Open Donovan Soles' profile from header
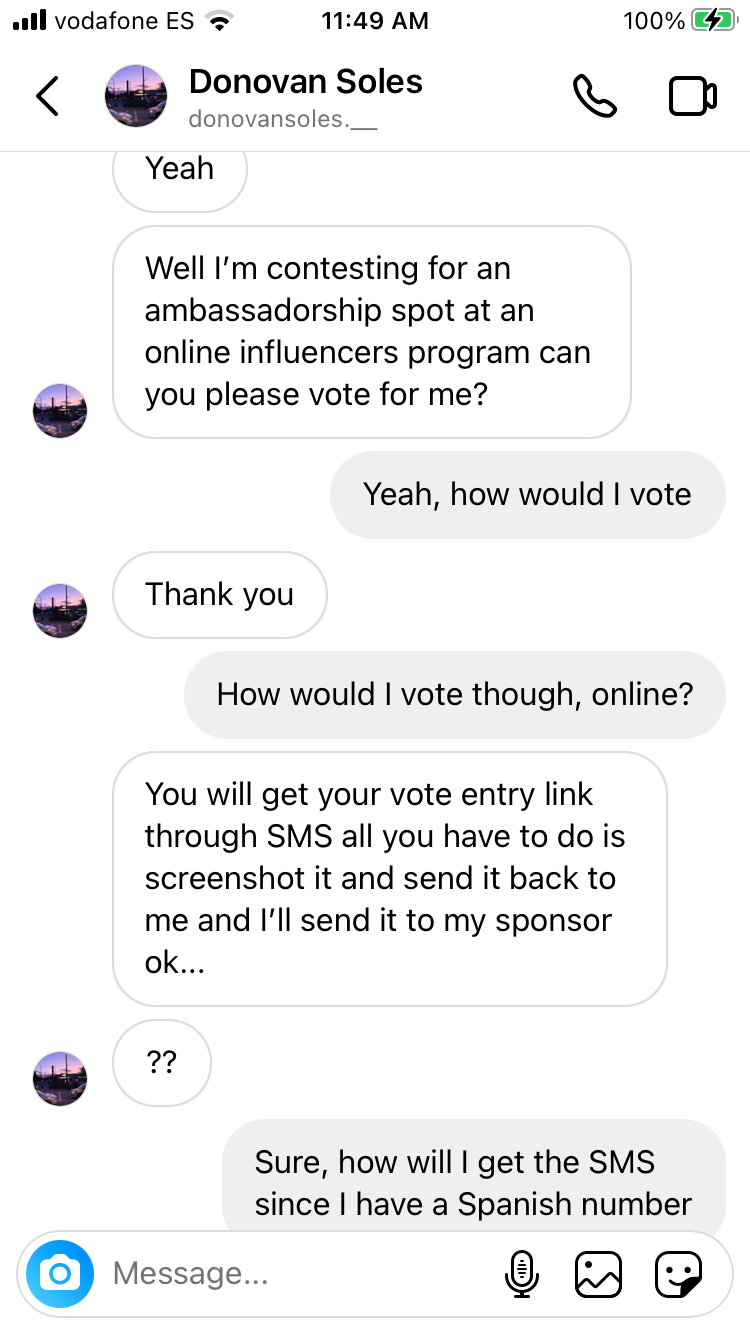750x1334 pixels. pos(305,97)
